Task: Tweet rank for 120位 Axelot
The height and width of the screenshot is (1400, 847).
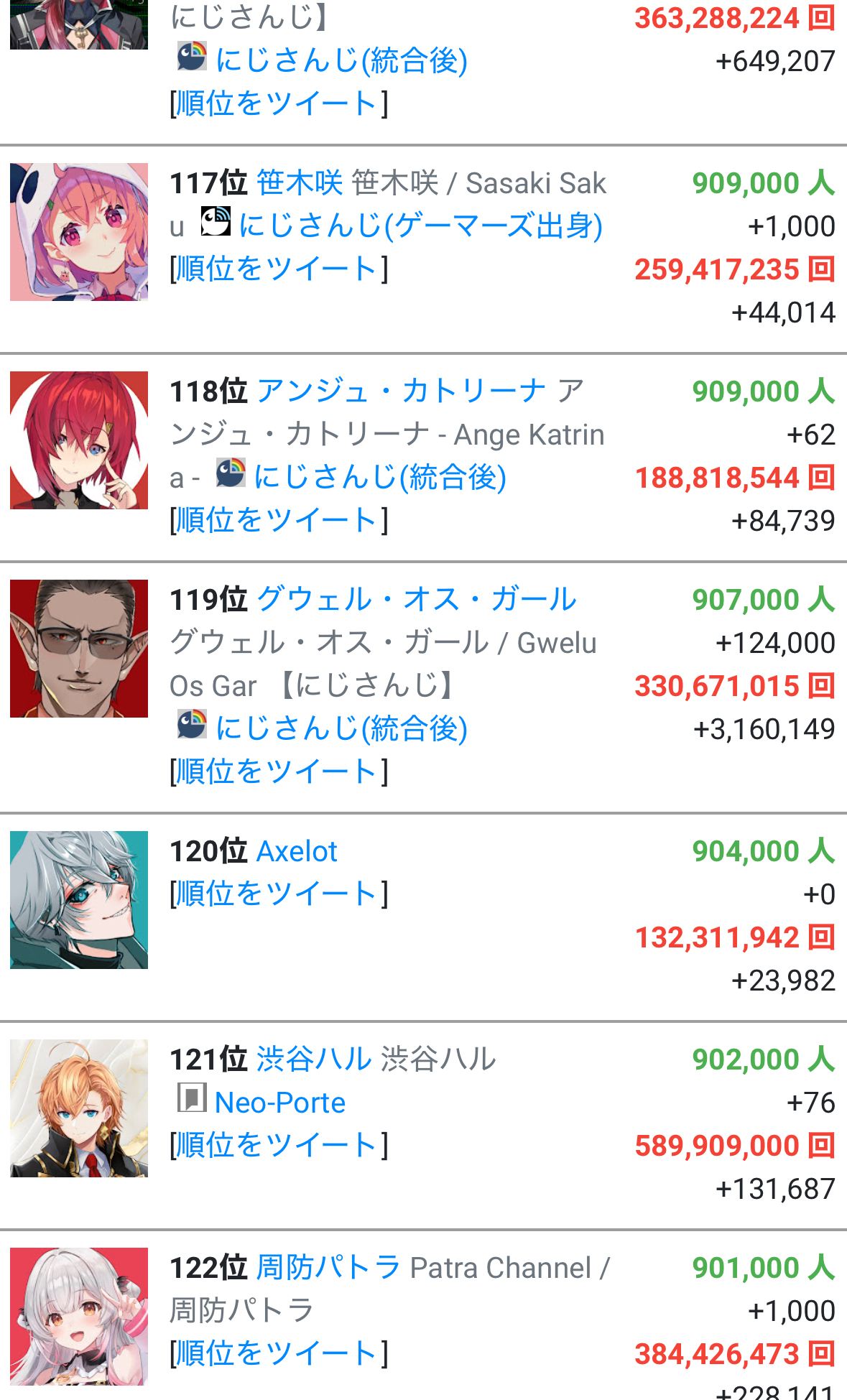Action: 279,894
